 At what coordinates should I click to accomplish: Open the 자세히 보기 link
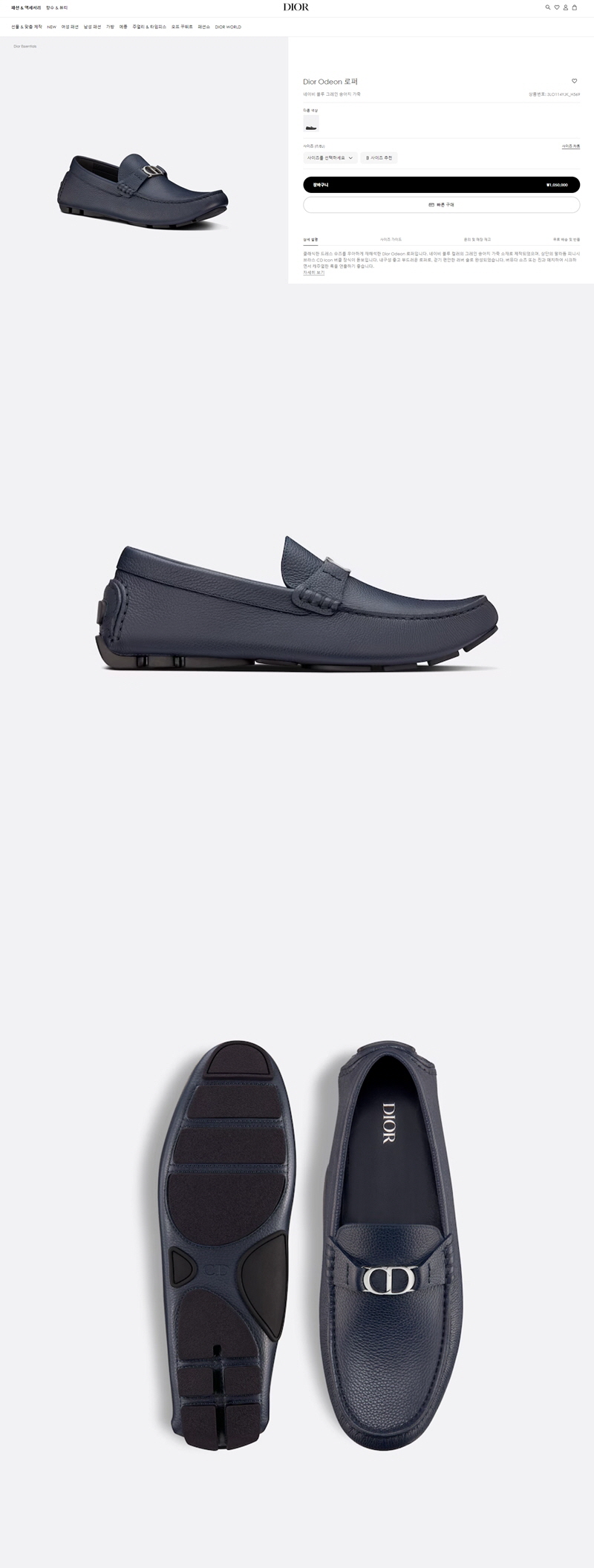point(313,272)
